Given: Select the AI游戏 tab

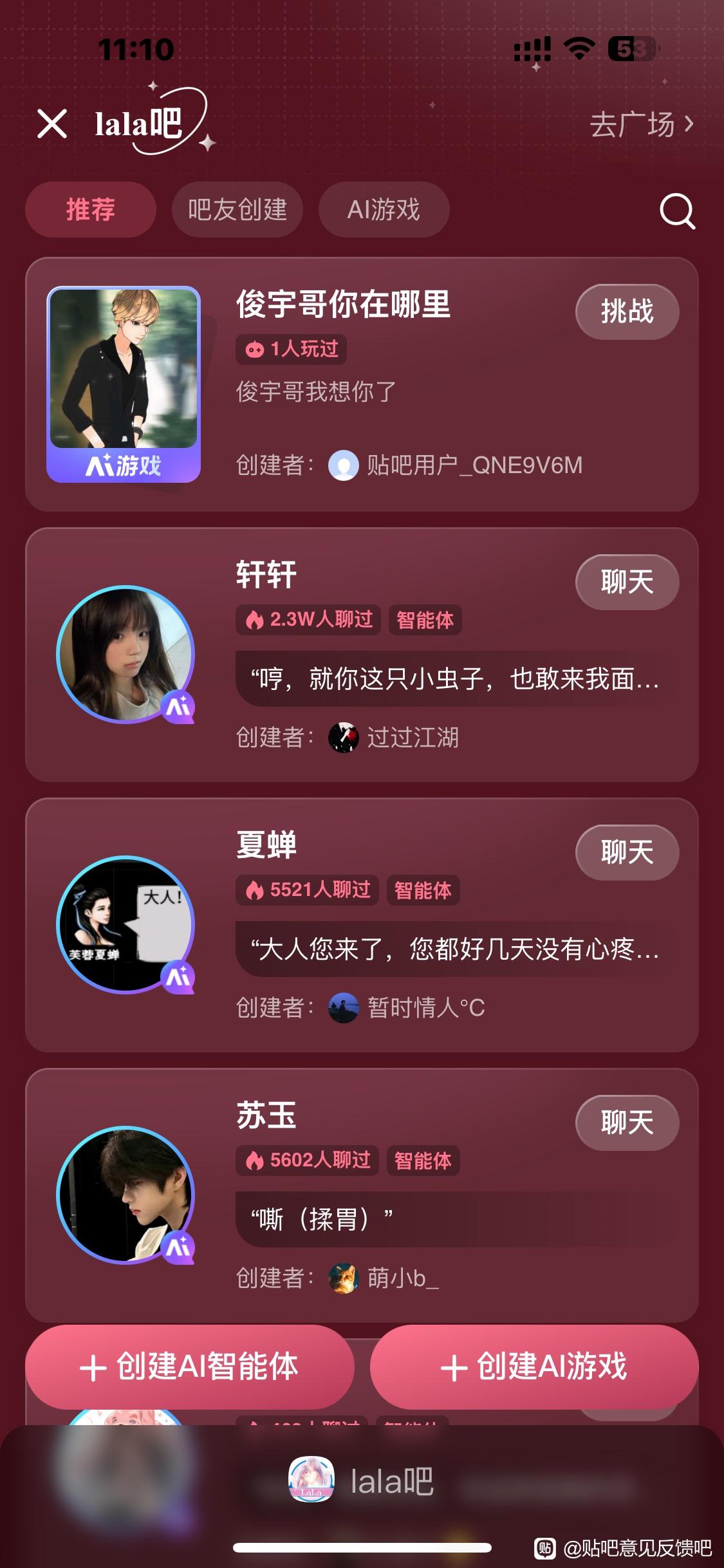Looking at the screenshot, I should tap(384, 210).
